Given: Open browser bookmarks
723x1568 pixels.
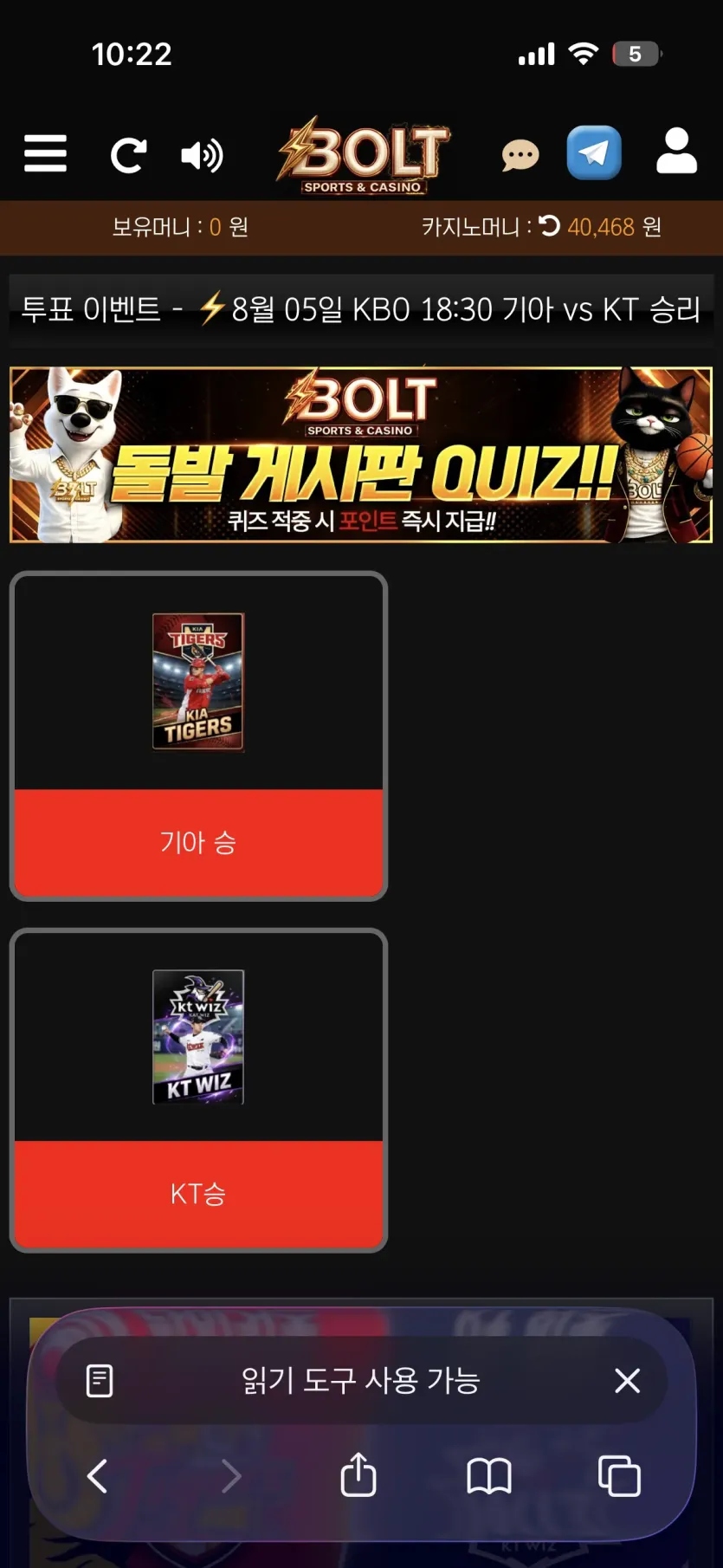Looking at the screenshot, I should point(489,1475).
